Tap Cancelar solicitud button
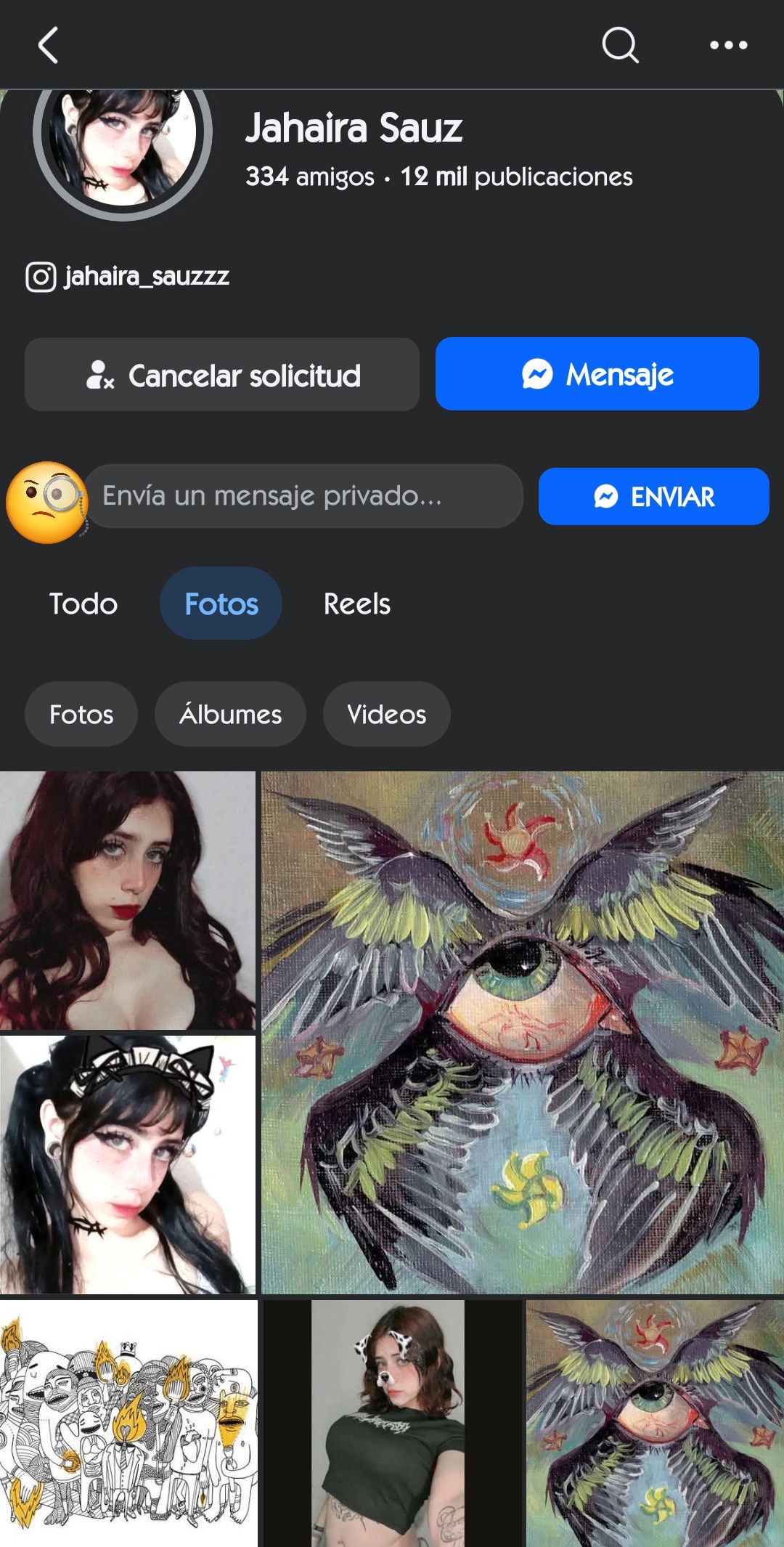This screenshot has width=784, height=1547. (x=222, y=375)
